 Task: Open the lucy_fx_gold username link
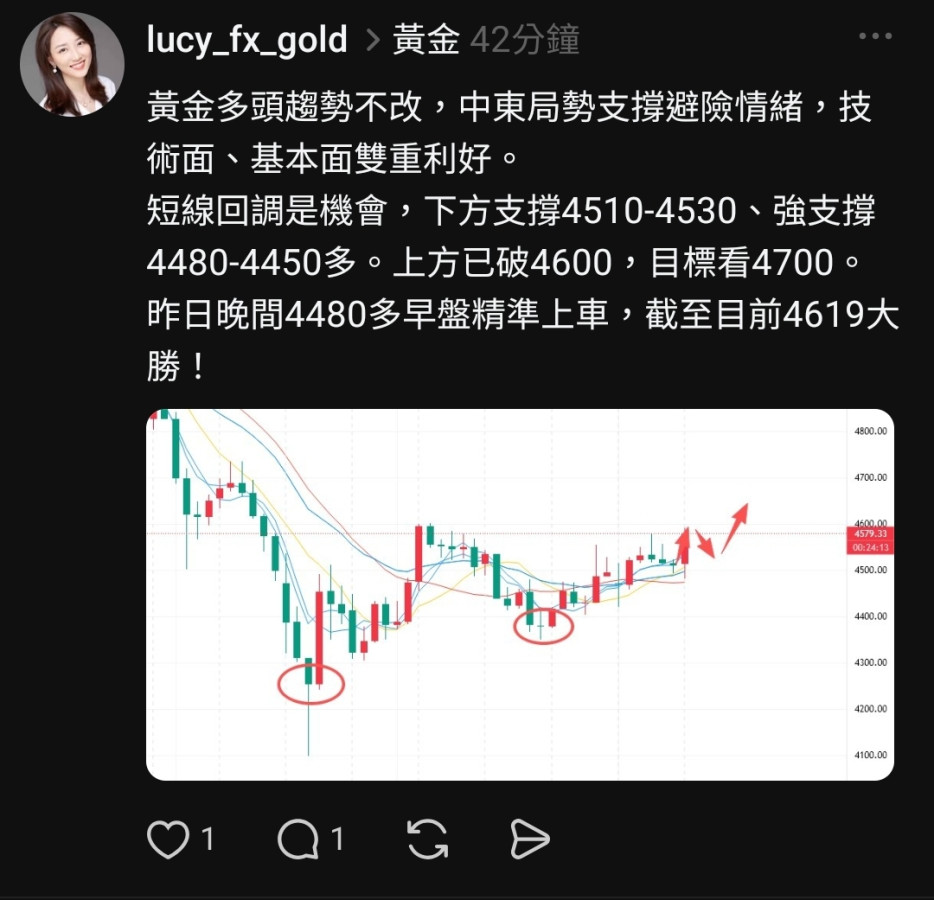point(246,40)
